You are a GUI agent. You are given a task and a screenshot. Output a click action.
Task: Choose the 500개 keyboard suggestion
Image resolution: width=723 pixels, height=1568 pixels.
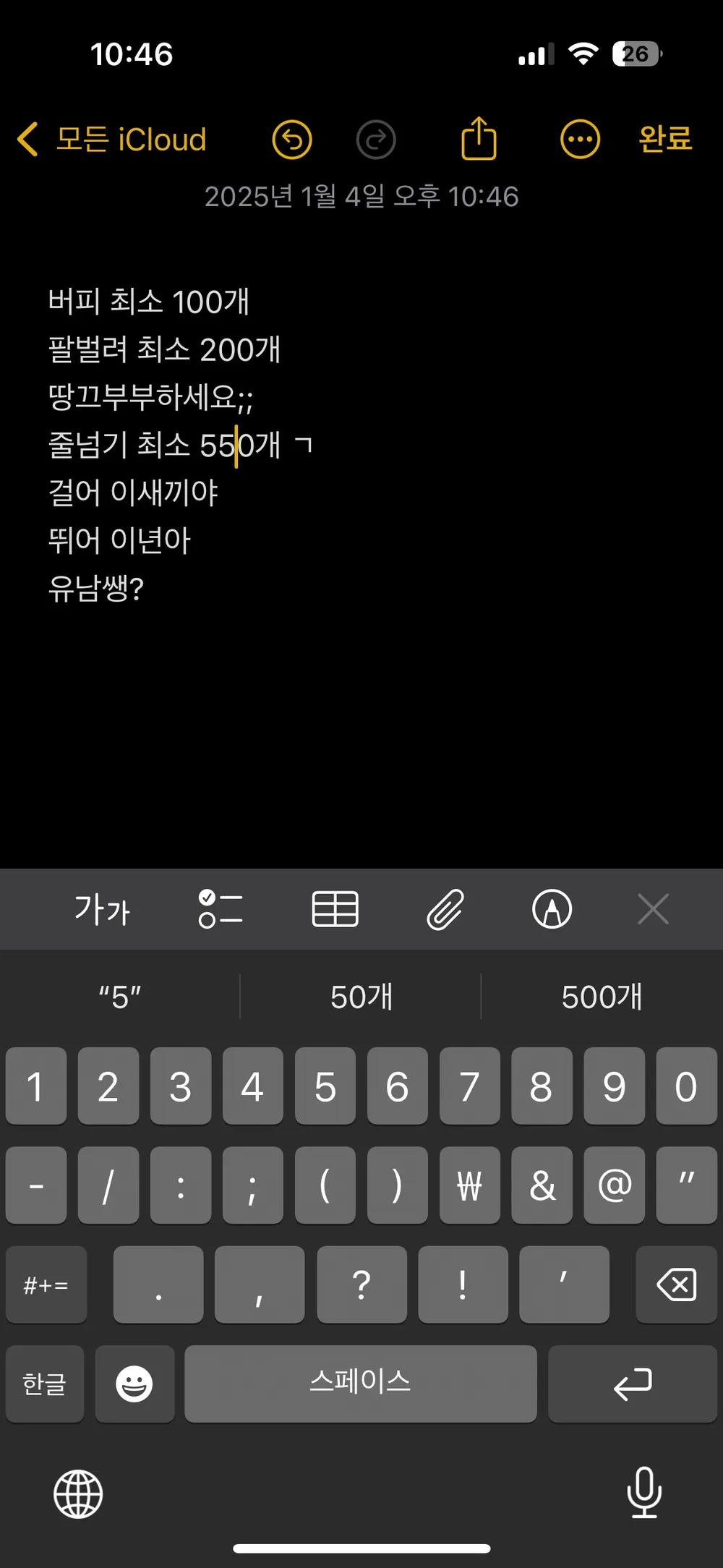(x=602, y=997)
